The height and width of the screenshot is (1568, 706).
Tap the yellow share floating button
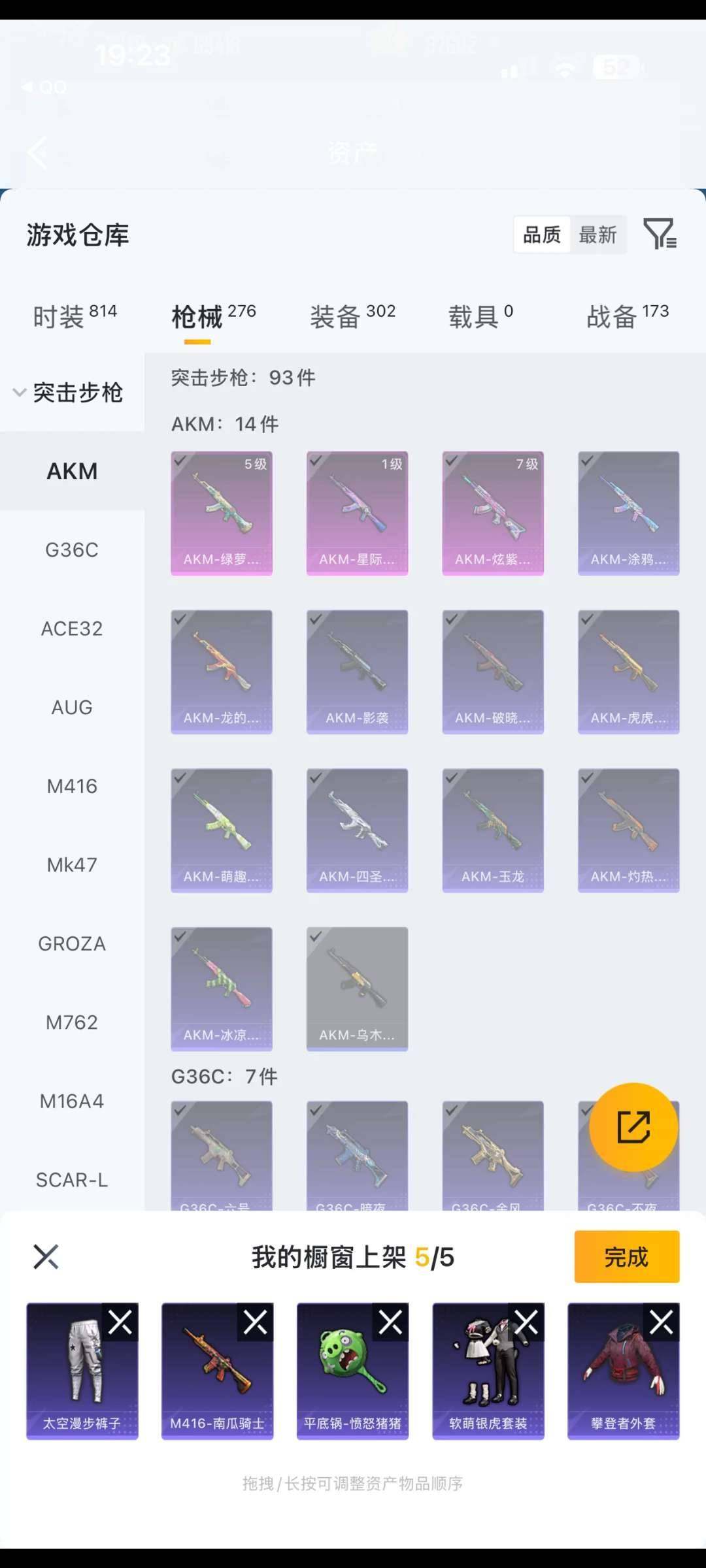pos(633,1127)
